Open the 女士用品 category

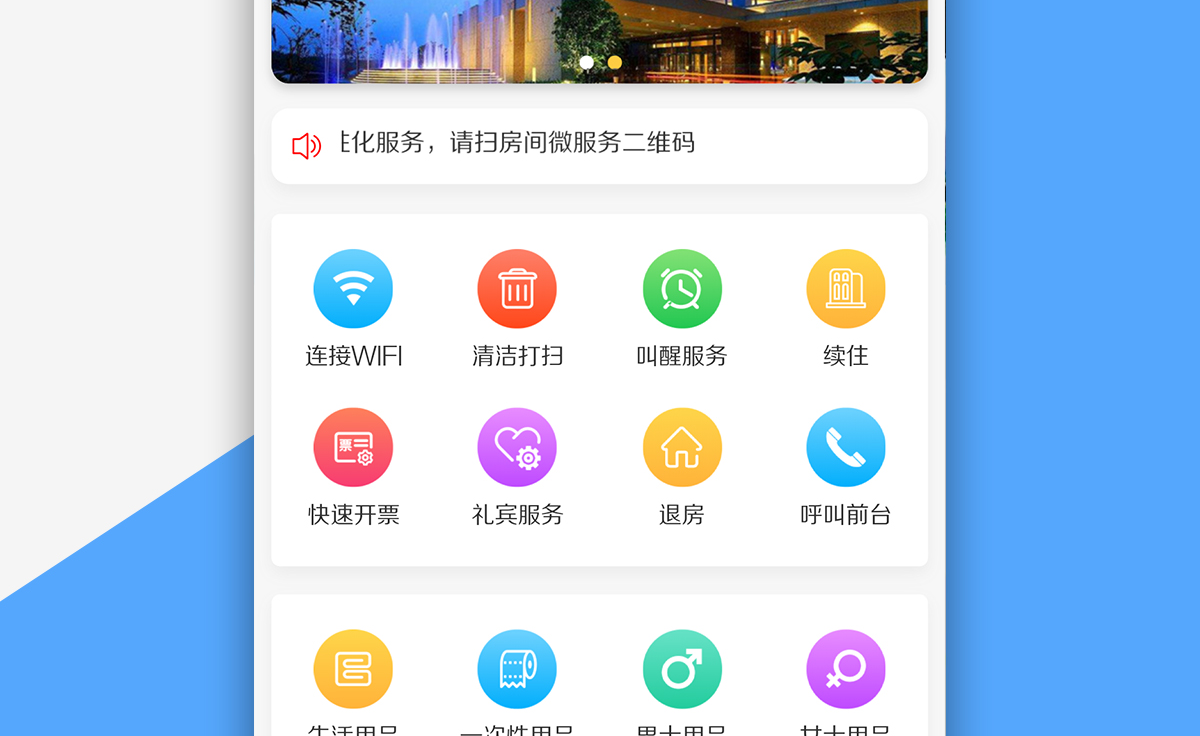pyautogui.click(x=846, y=670)
